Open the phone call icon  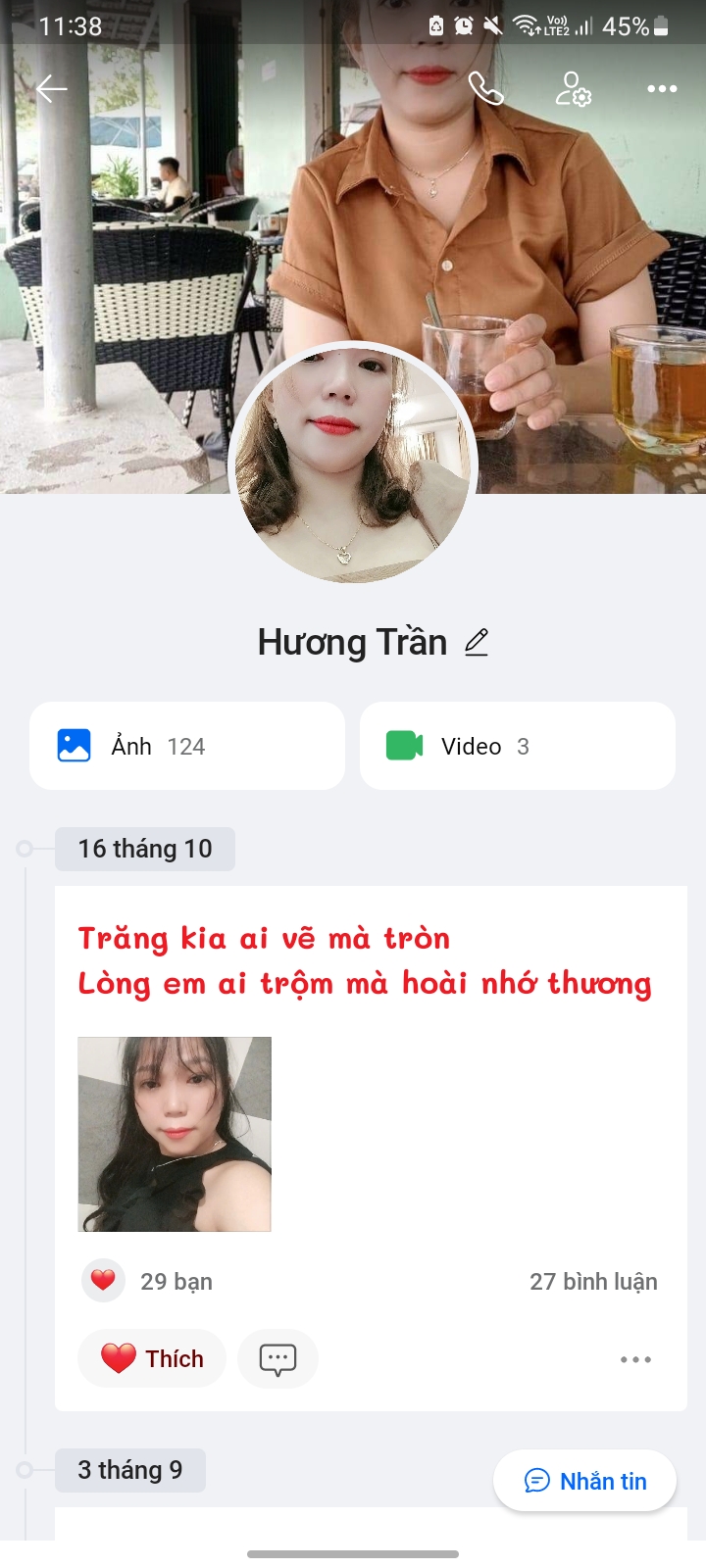coord(486,89)
